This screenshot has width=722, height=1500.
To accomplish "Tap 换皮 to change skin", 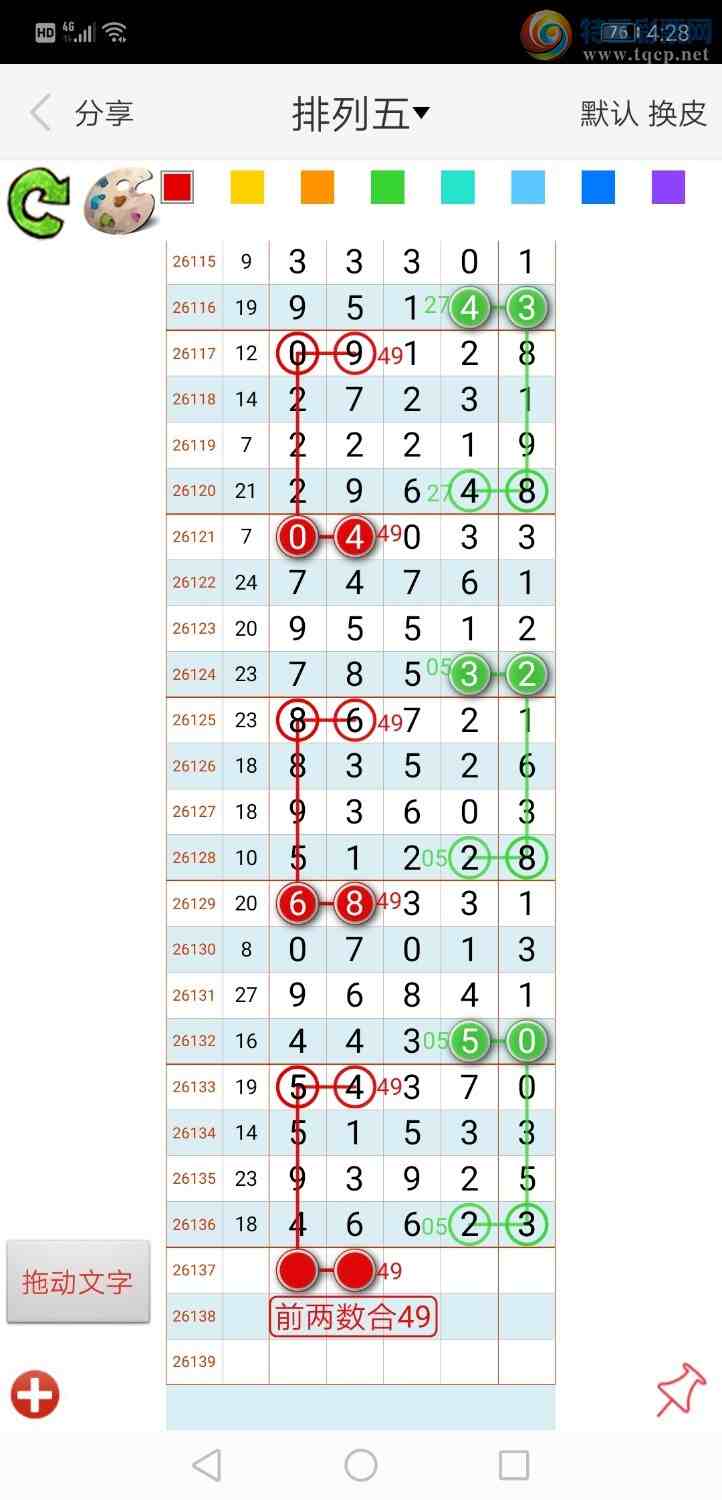I will click(x=678, y=113).
